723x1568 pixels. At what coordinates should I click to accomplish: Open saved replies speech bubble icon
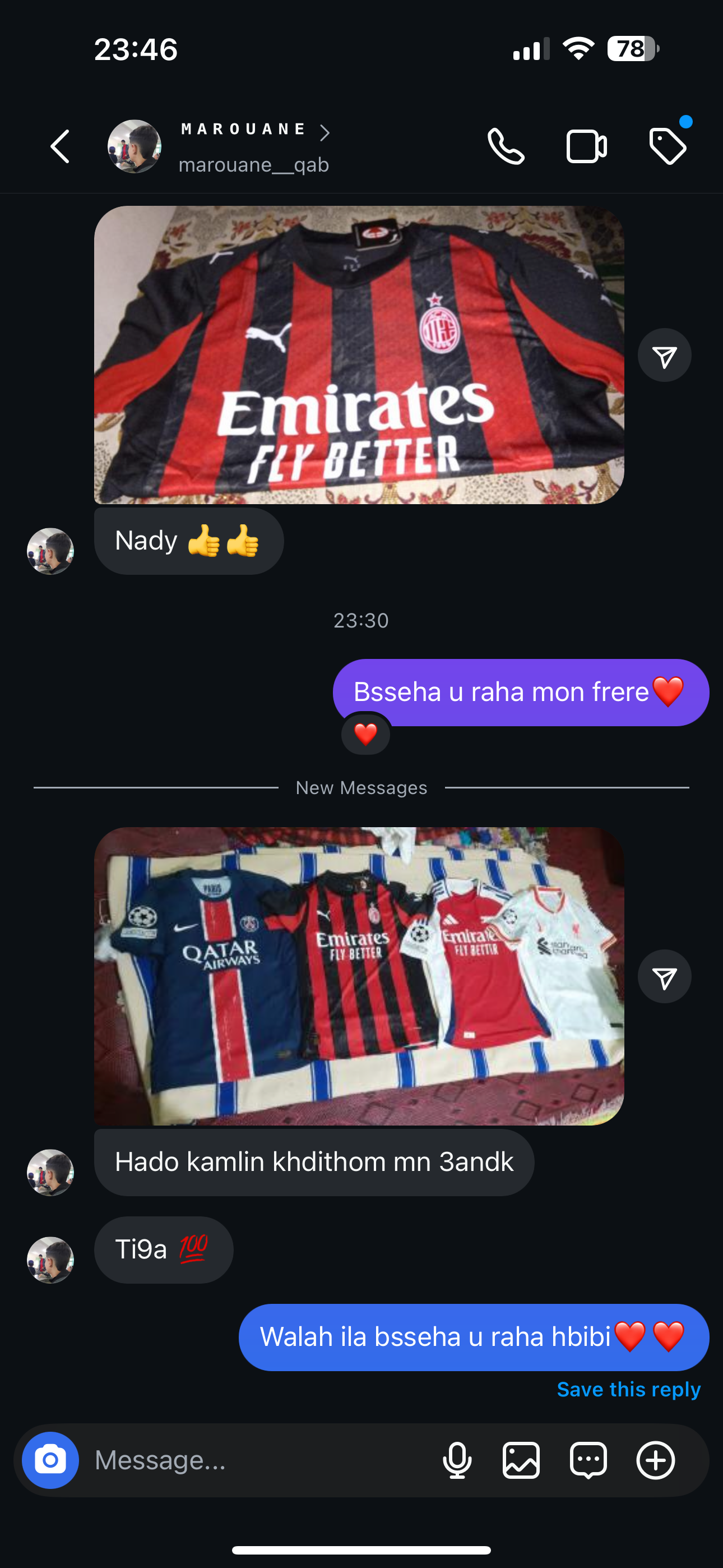tap(588, 1460)
